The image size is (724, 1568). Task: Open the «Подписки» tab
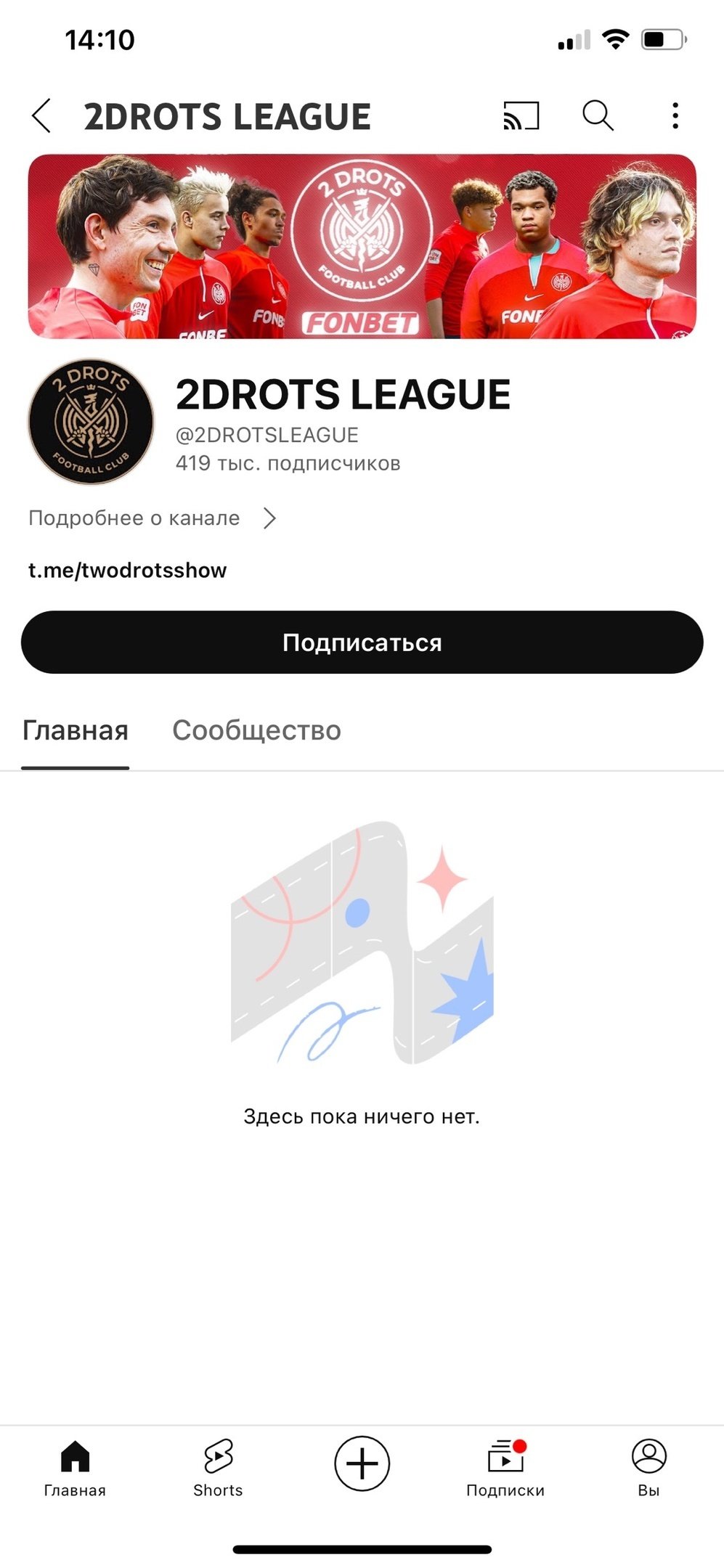[x=505, y=1468]
